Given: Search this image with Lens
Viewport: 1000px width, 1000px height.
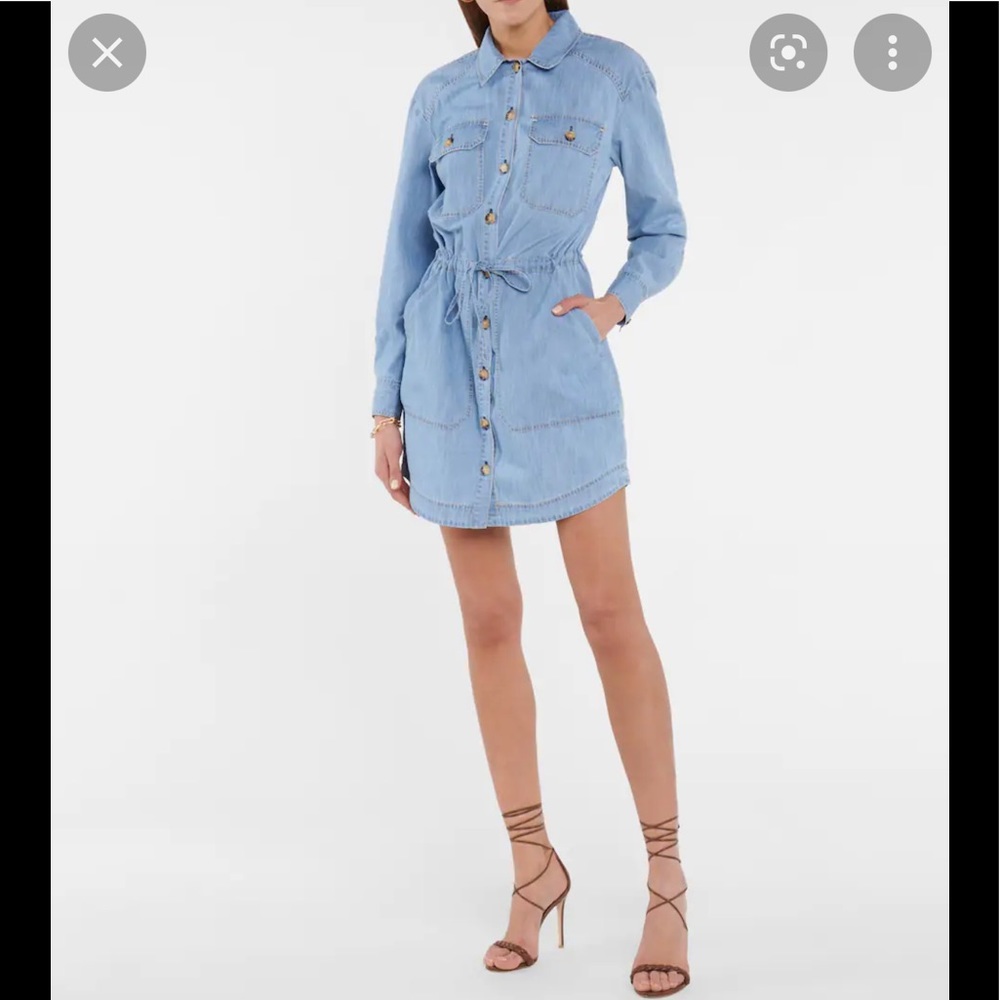Looking at the screenshot, I should (x=788, y=53).
